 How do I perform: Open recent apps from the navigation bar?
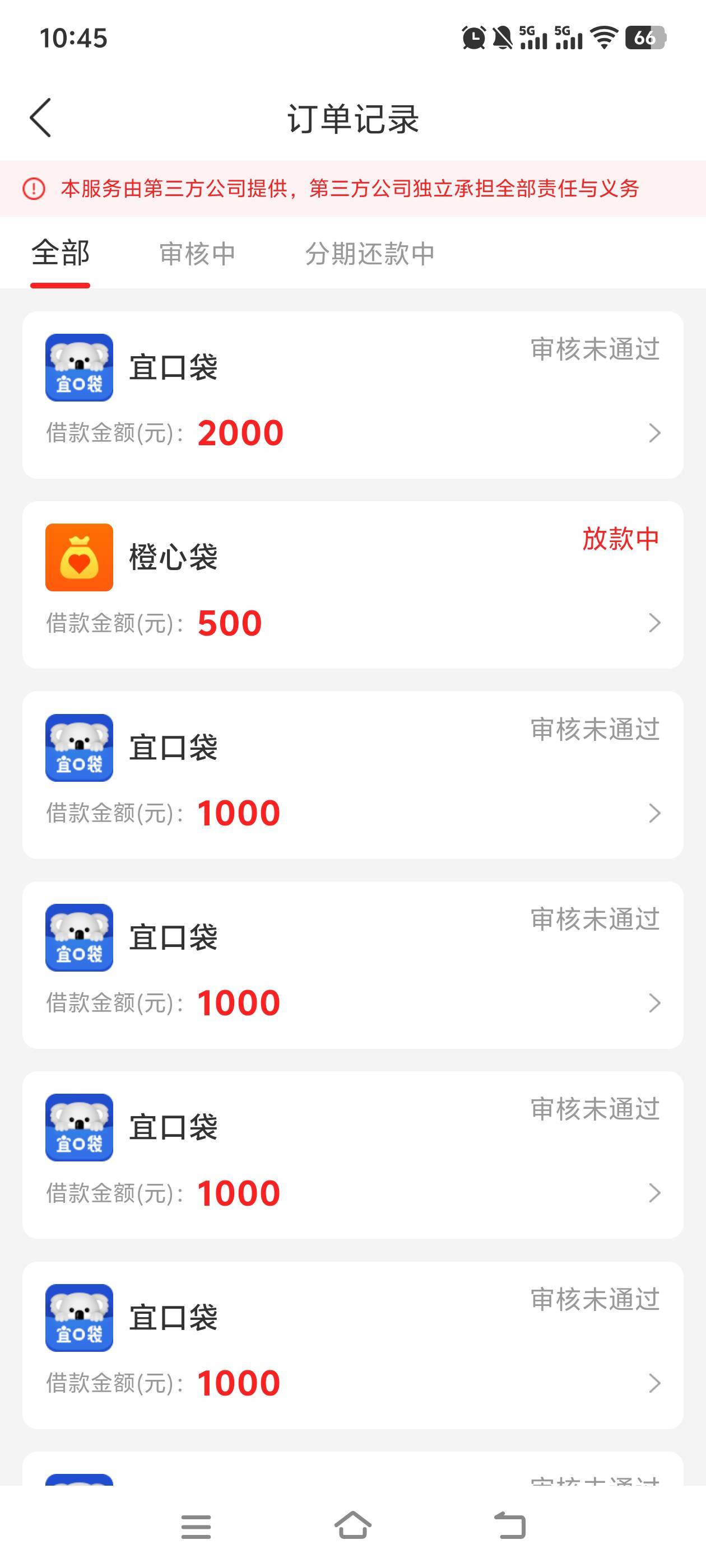click(x=196, y=1526)
